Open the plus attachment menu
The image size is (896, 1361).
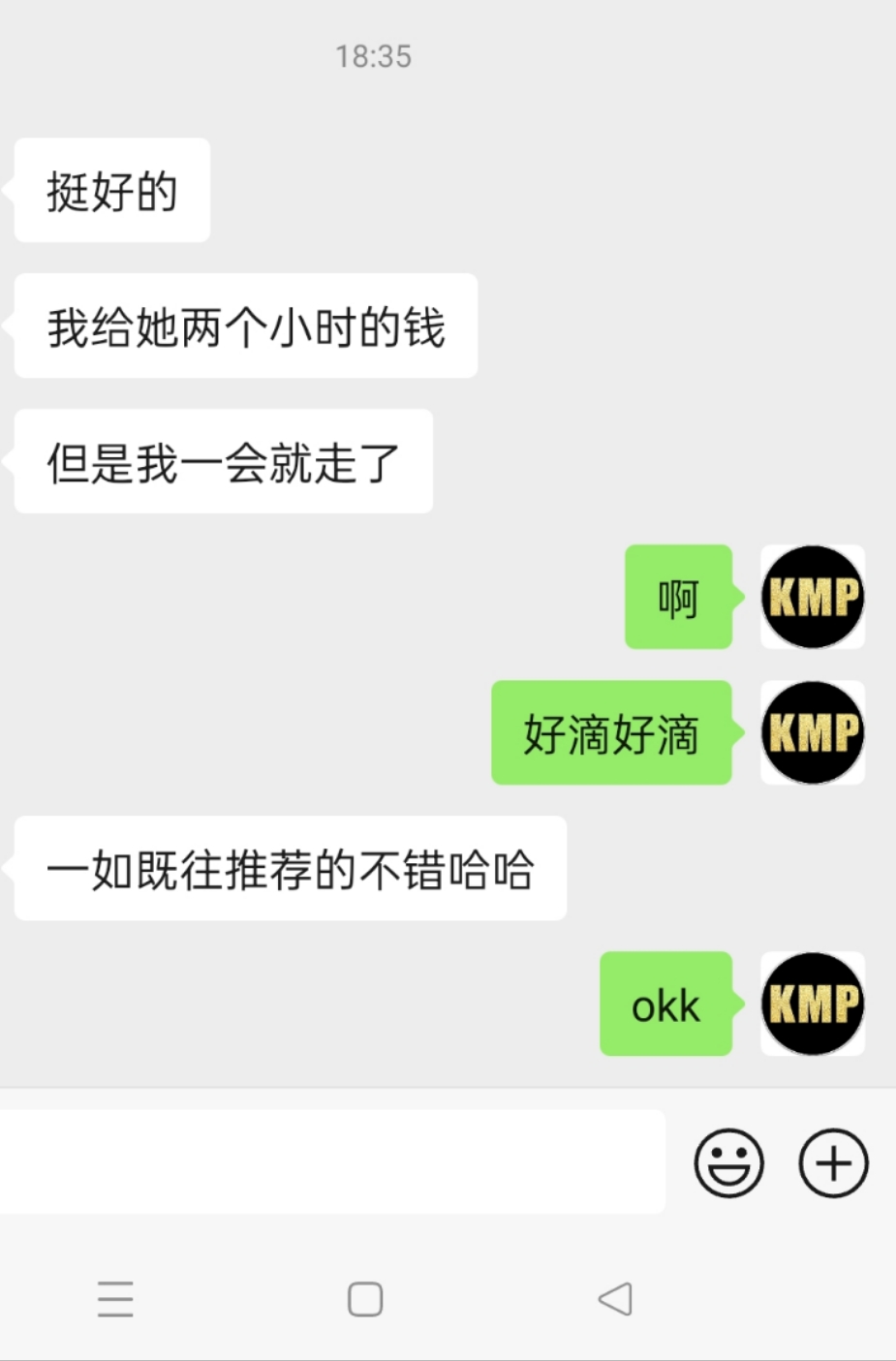pos(833,1162)
